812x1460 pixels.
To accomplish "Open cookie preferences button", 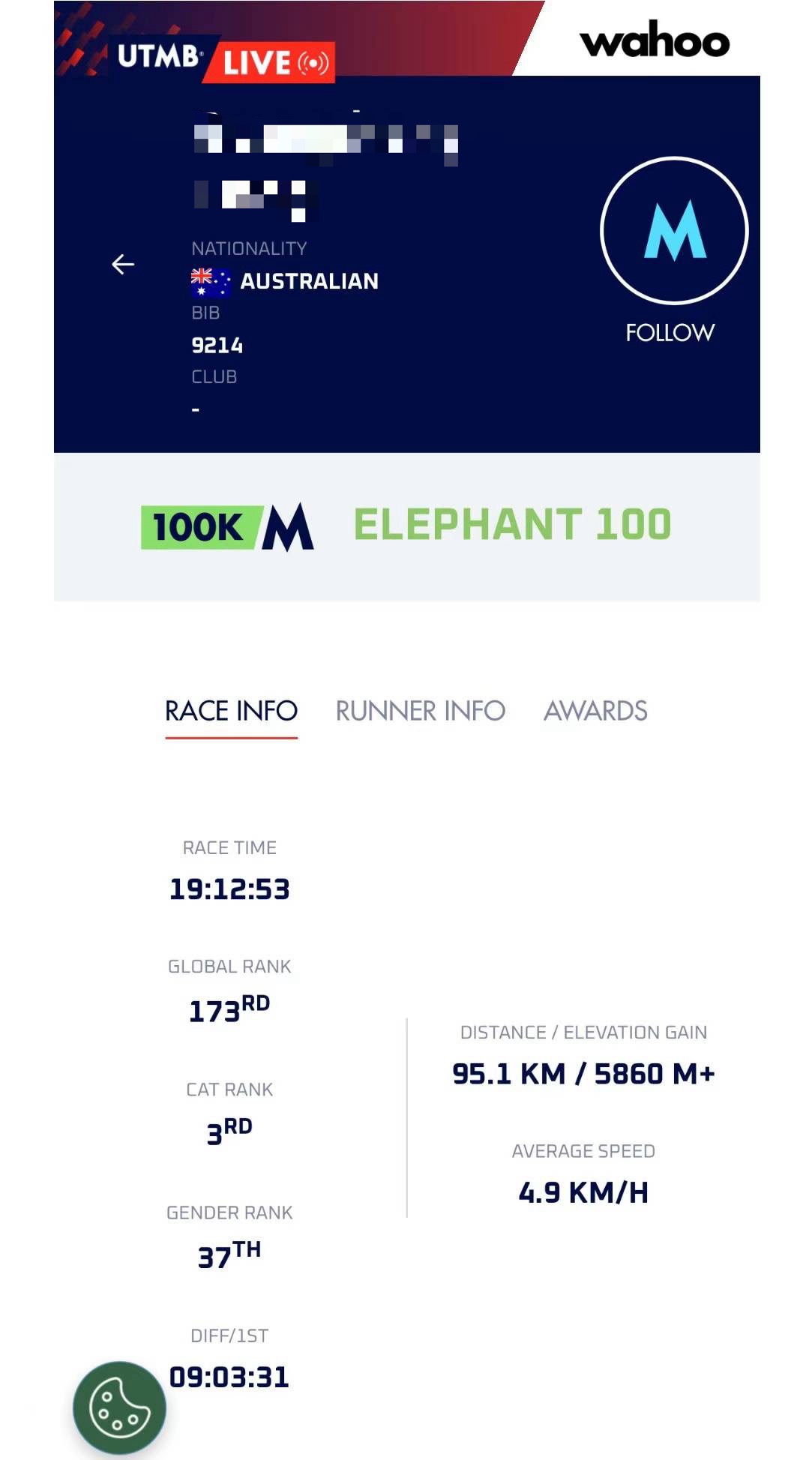I will click(x=119, y=1408).
